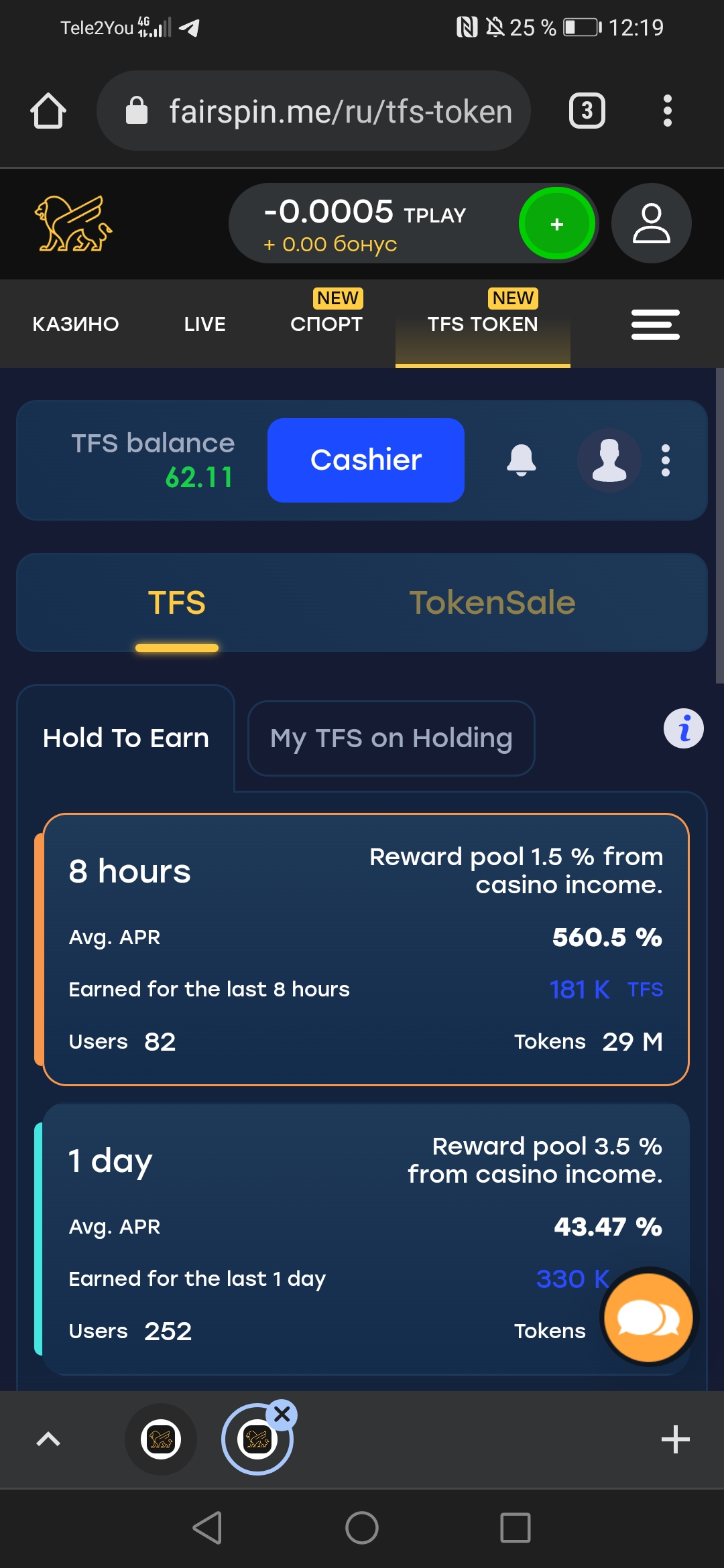Tap the fairspin.me address bar
Screen dimensions: 724x1568
point(314,111)
